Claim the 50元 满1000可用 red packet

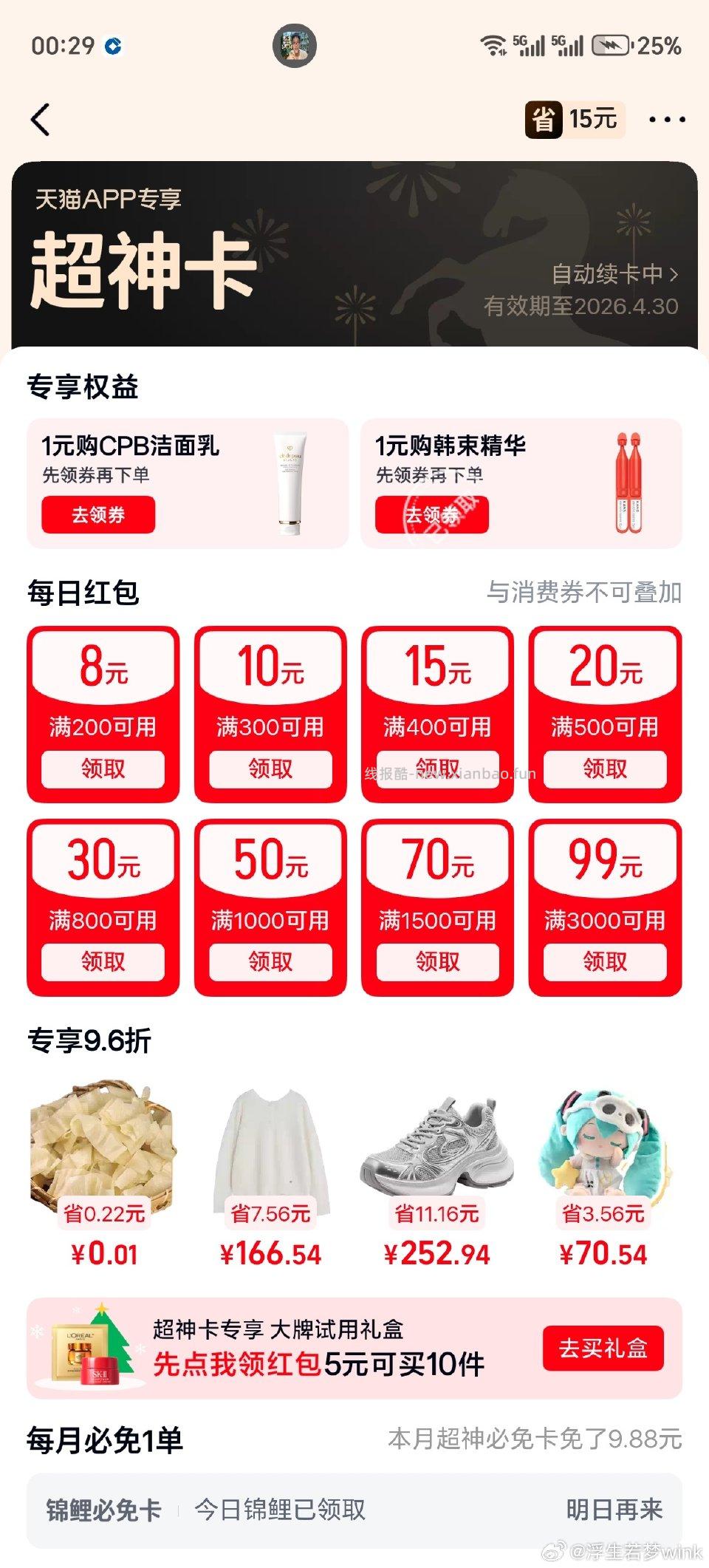click(270, 961)
